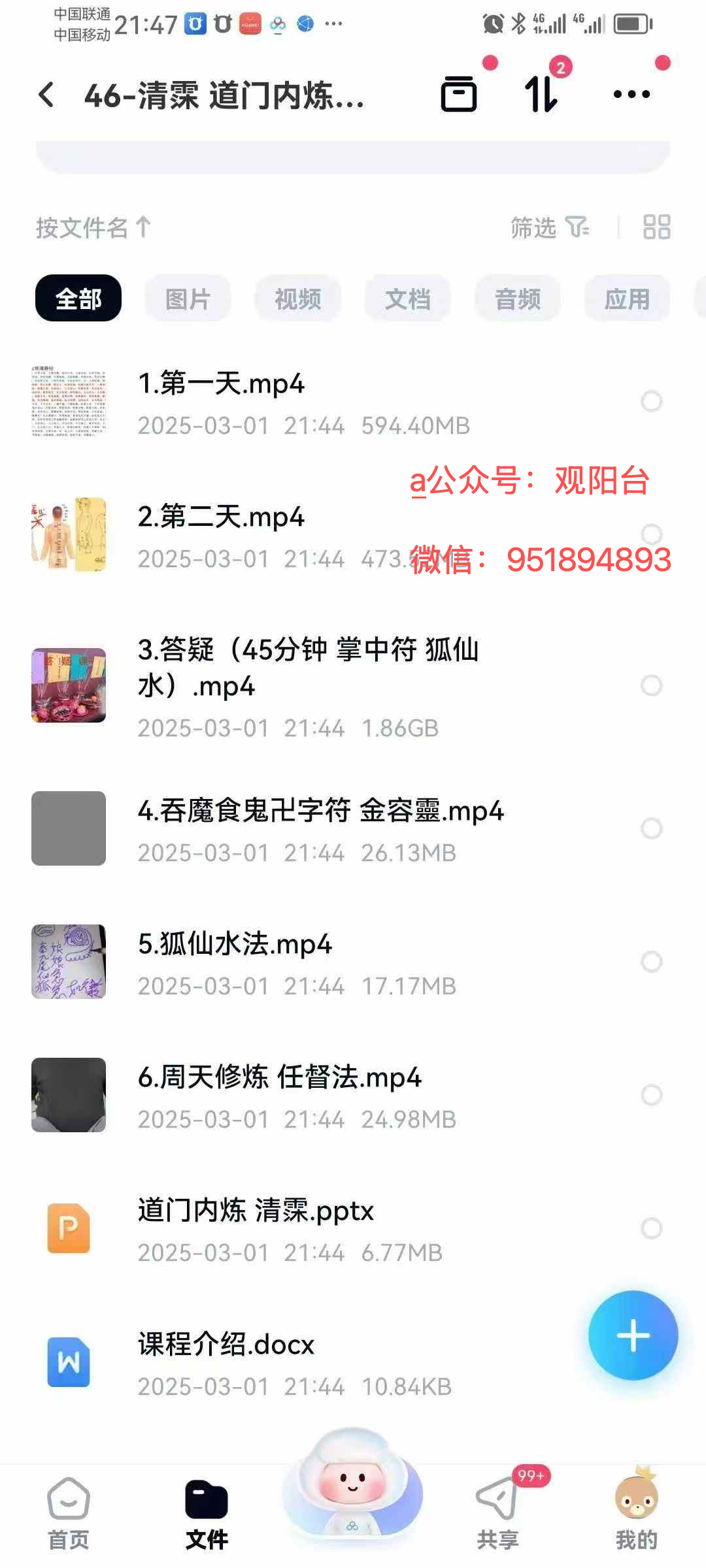Open 6.周天修炼 任督法.mp4

280,1078
